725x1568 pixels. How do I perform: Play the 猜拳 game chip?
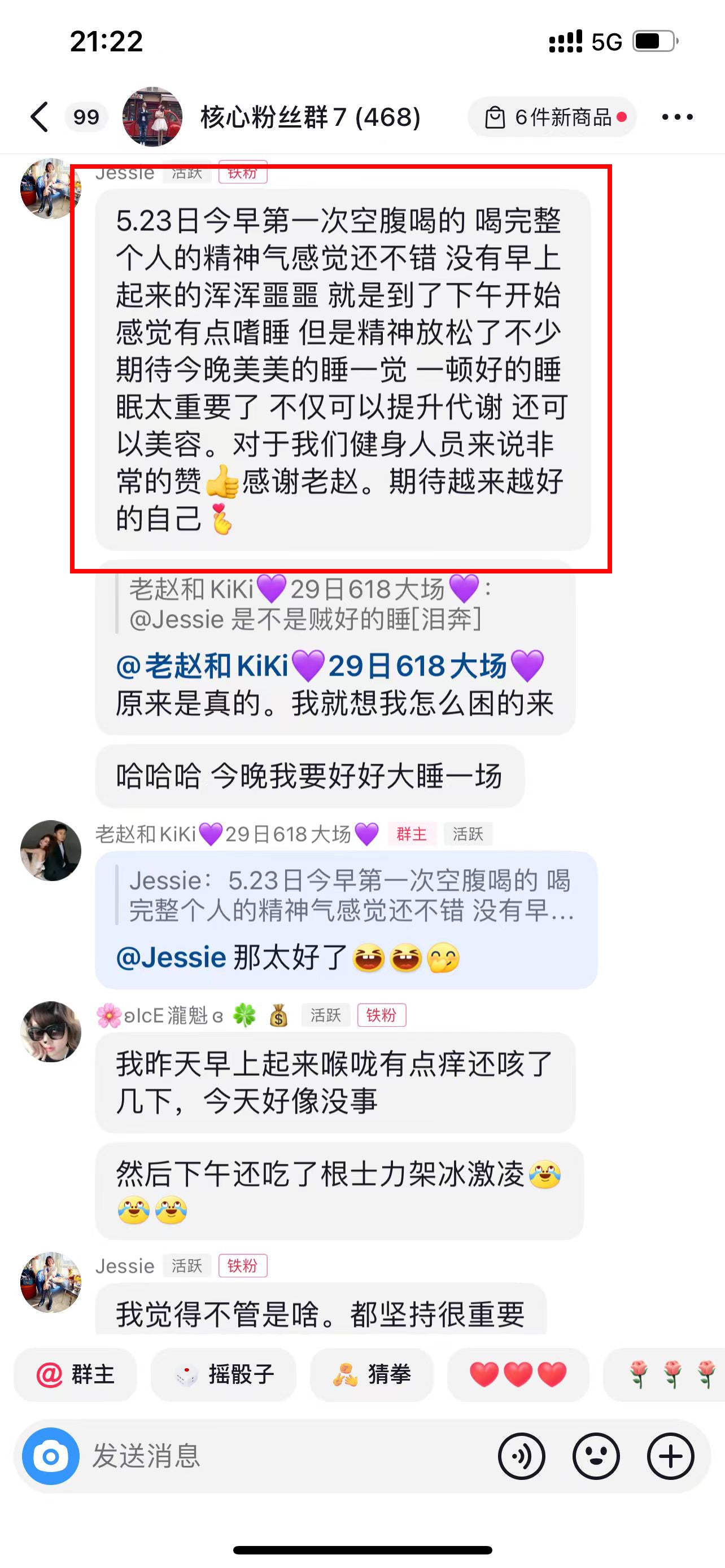click(x=372, y=1374)
